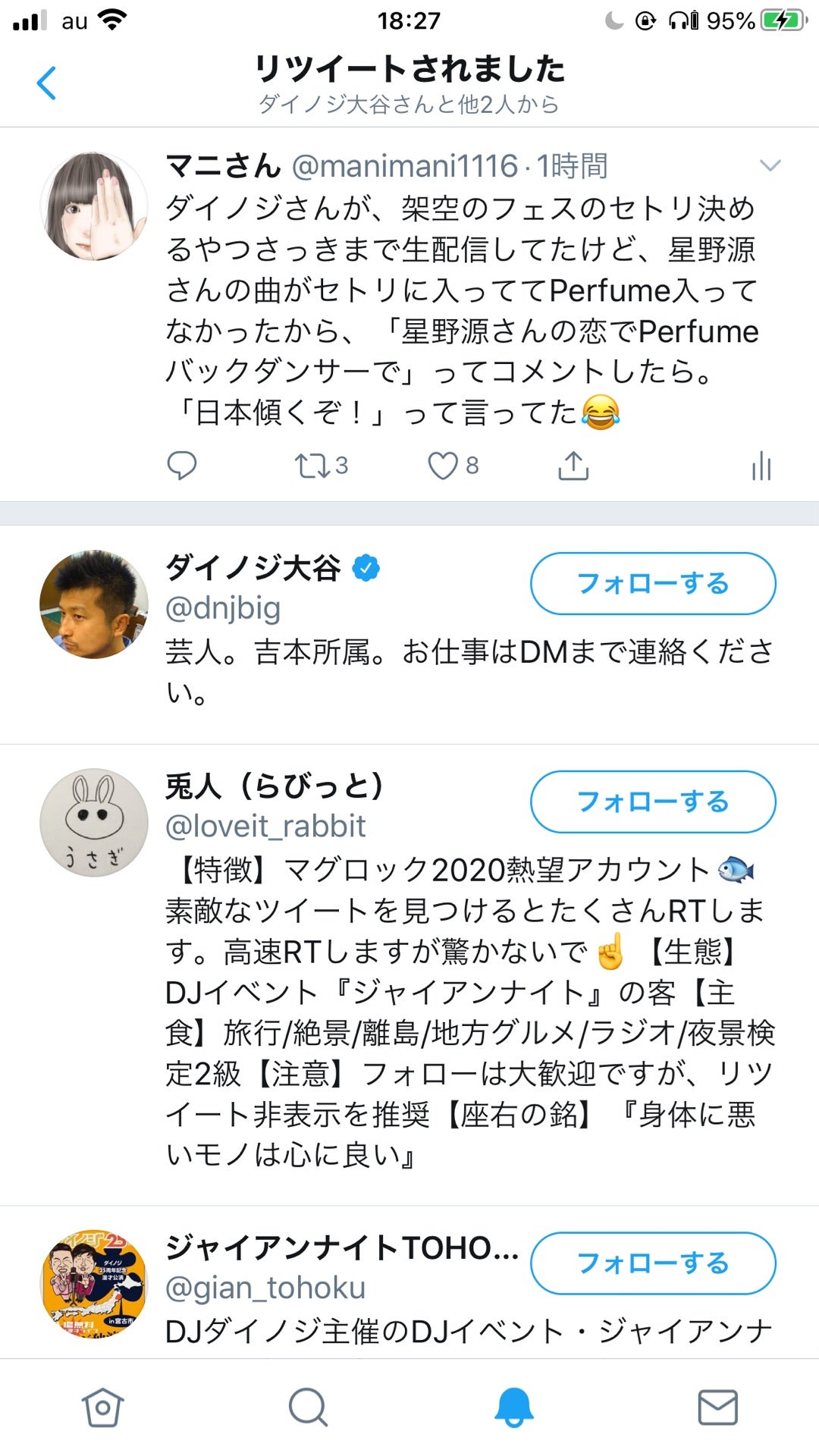Tap the リツイートされました header title
This screenshot has height=1456, width=819.
point(409,72)
